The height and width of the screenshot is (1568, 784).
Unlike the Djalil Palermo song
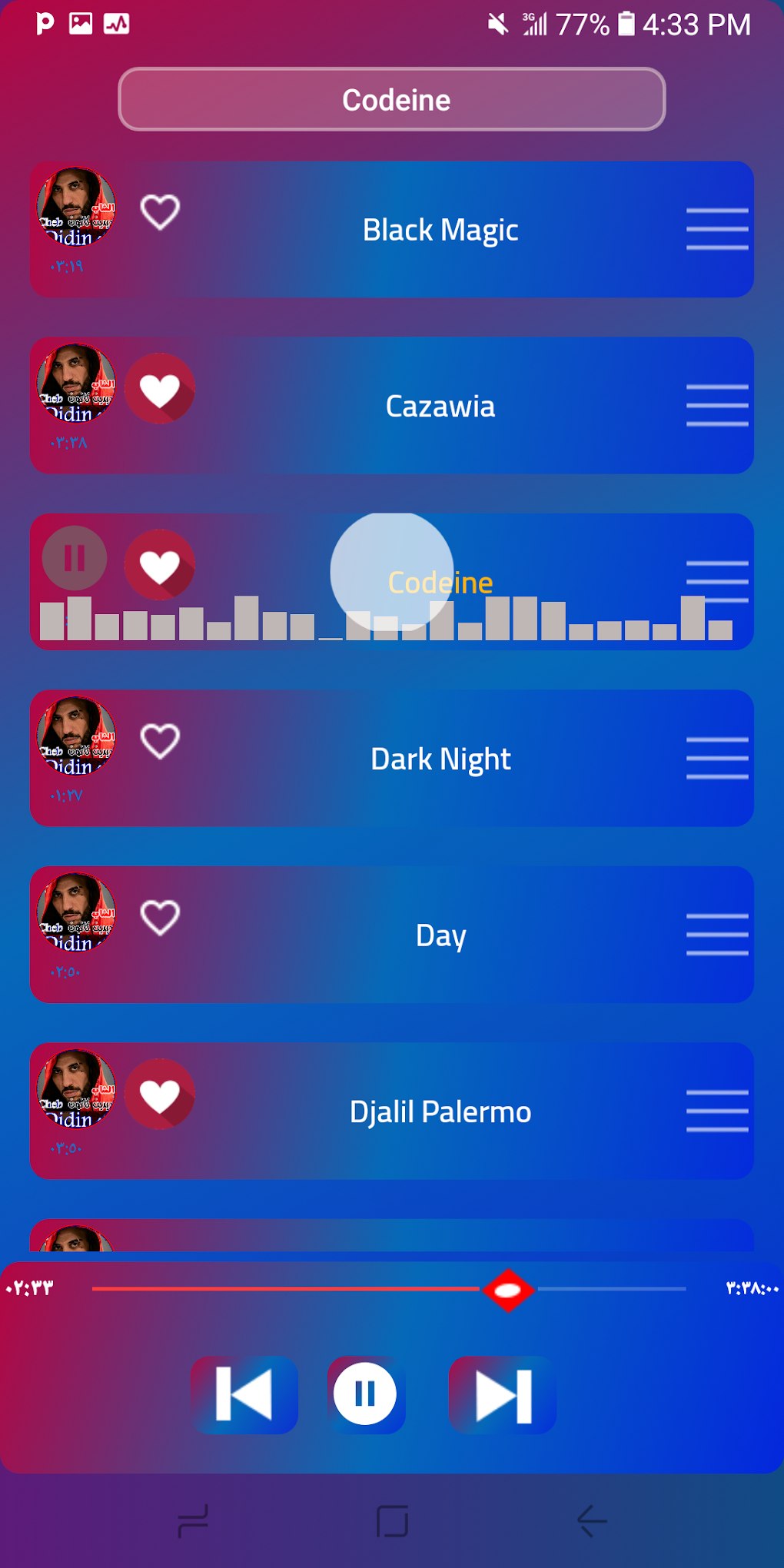160,1095
